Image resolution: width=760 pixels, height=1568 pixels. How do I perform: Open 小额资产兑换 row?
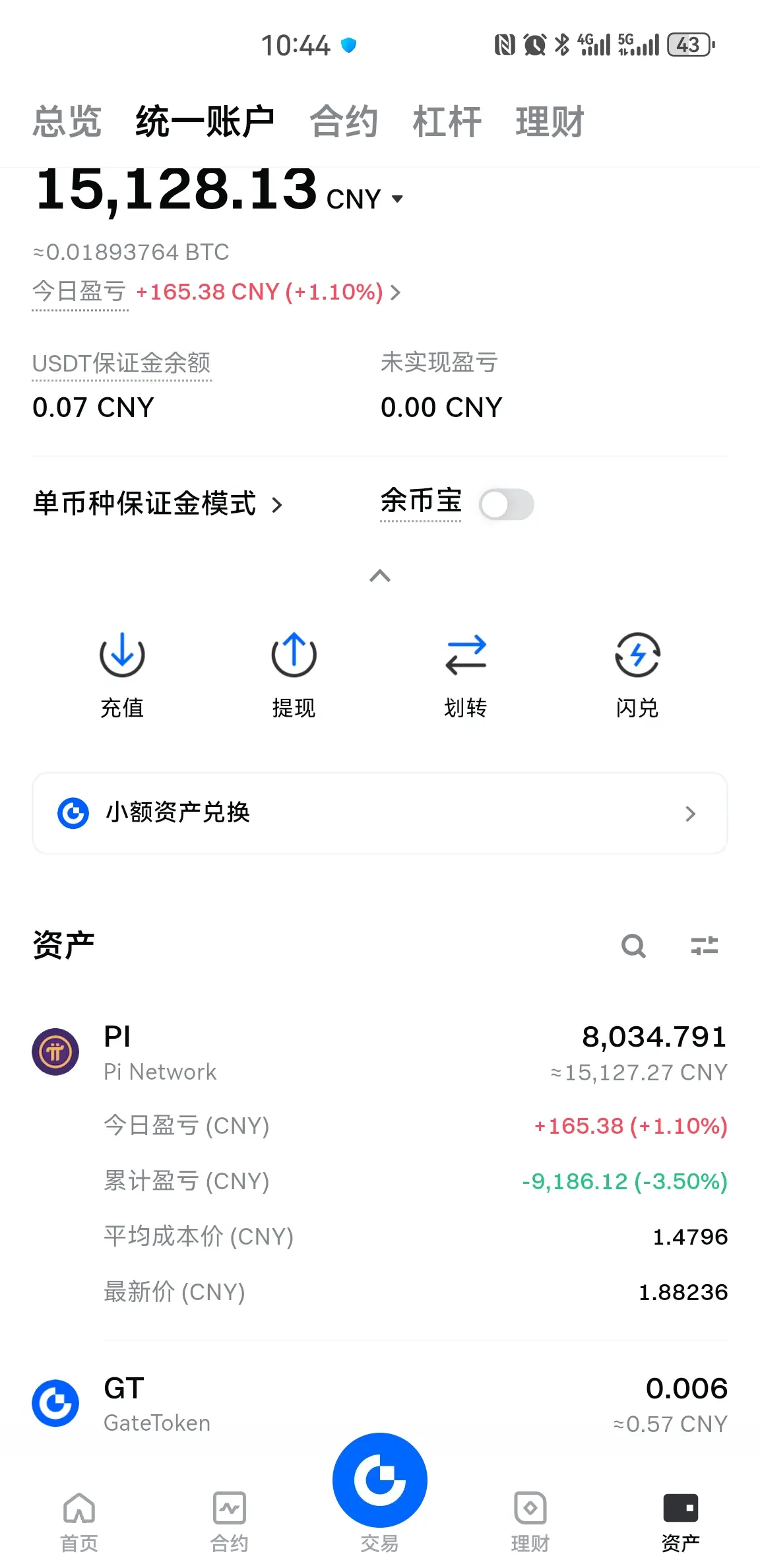pyautogui.click(x=379, y=813)
